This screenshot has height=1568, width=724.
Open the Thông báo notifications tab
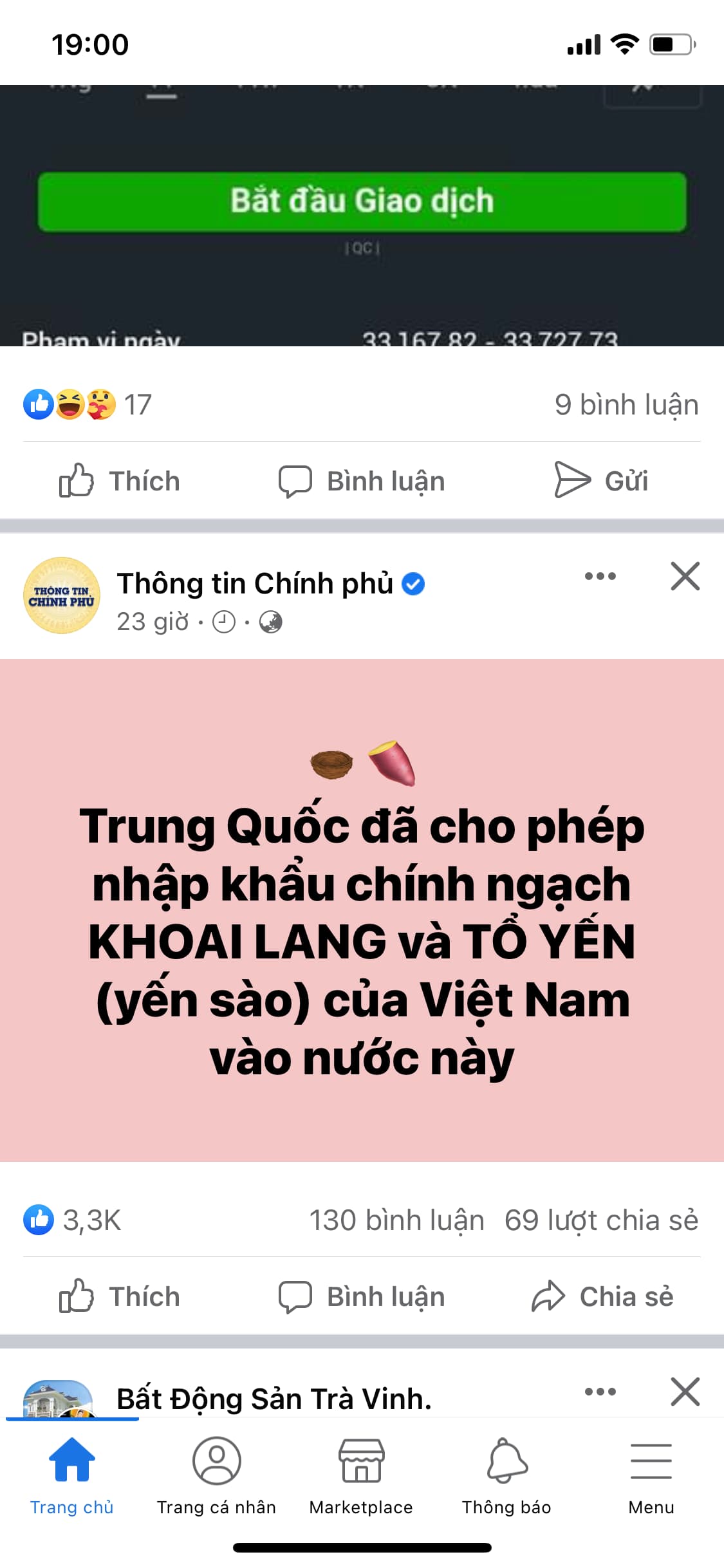(x=506, y=1475)
